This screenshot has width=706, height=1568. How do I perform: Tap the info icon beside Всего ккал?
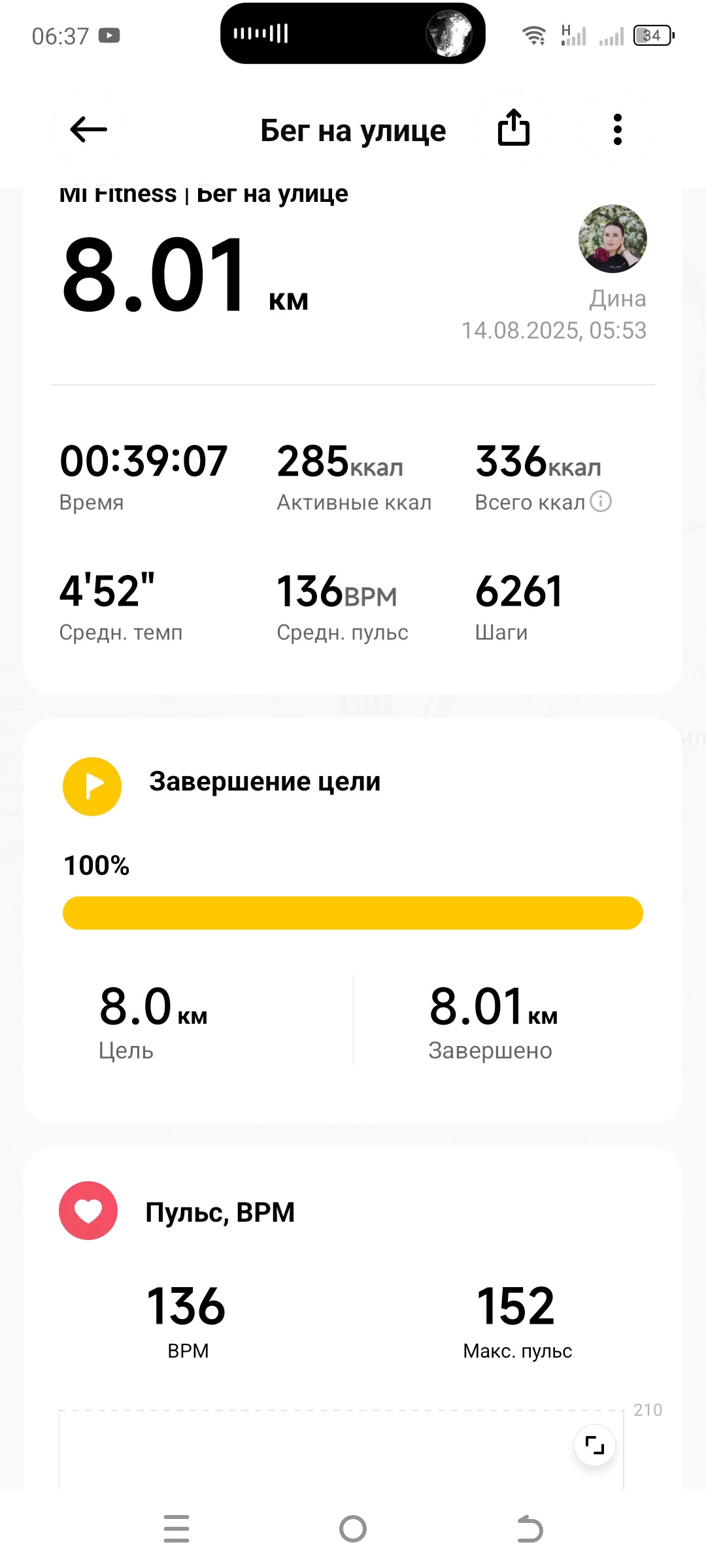pyautogui.click(x=601, y=501)
